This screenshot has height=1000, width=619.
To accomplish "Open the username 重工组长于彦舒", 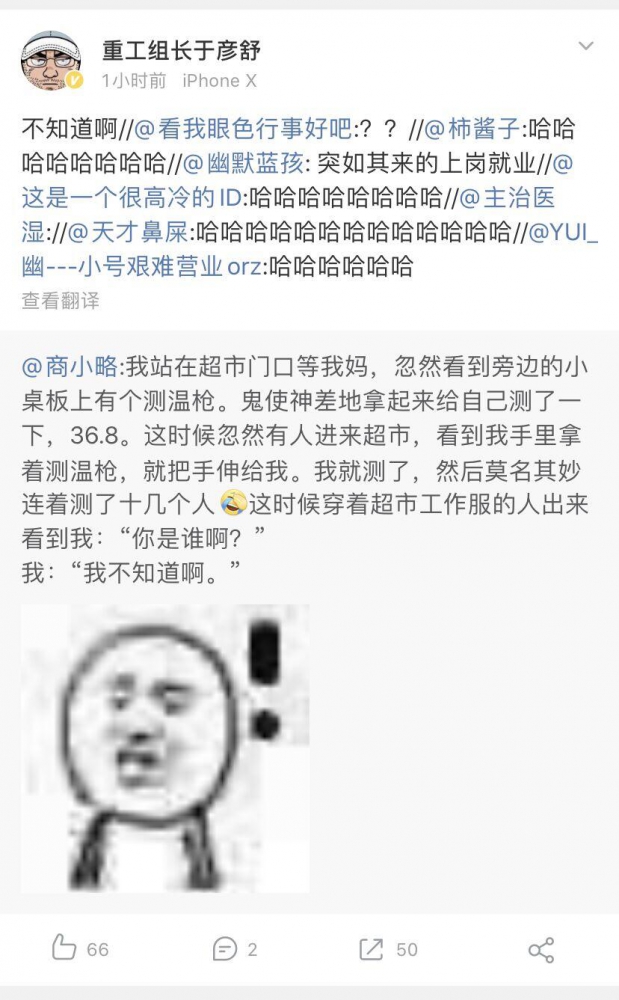I will click(x=181, y=49).
